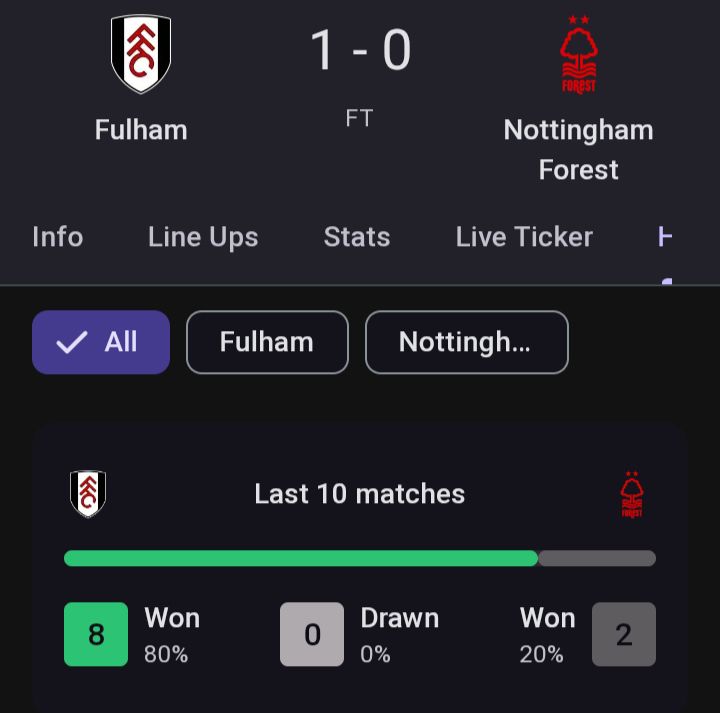
Task: Open Fulham team page from header
Action: (x=141, y=75)
